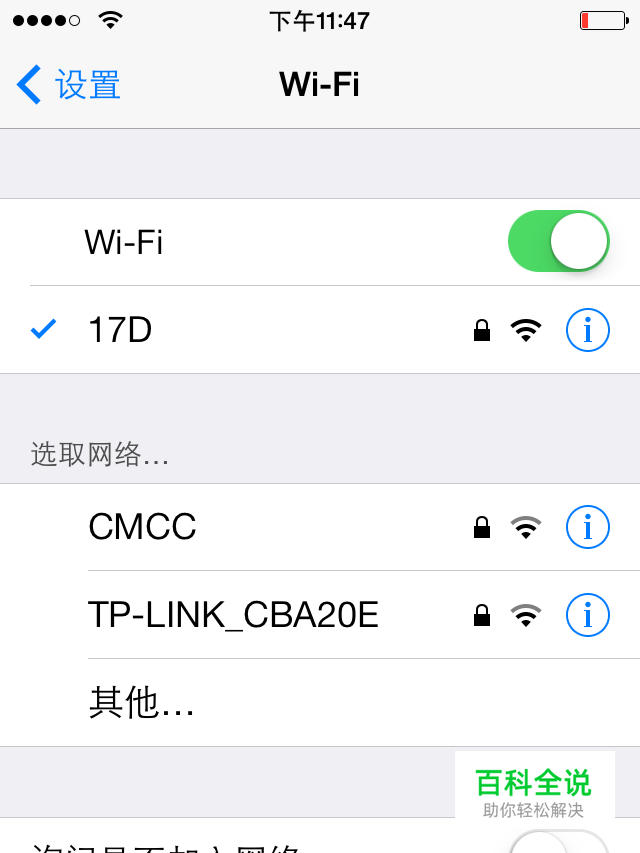
Task: Show info for TP-LINK_CBA20E
Action: click(x=587, y=615)
